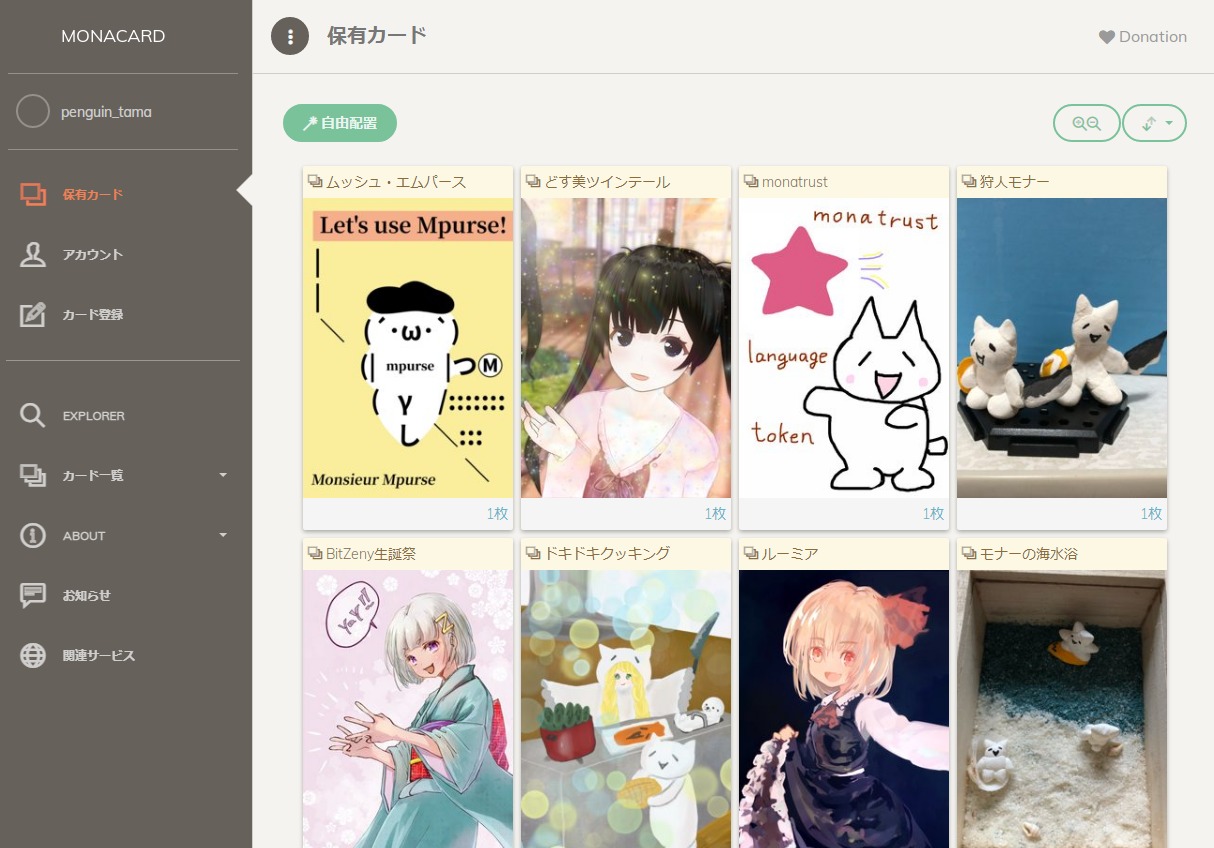The height and width of the screenshot is (848, 1214).
Task: Open the three-dot menu button
Action: pos(290,37)
